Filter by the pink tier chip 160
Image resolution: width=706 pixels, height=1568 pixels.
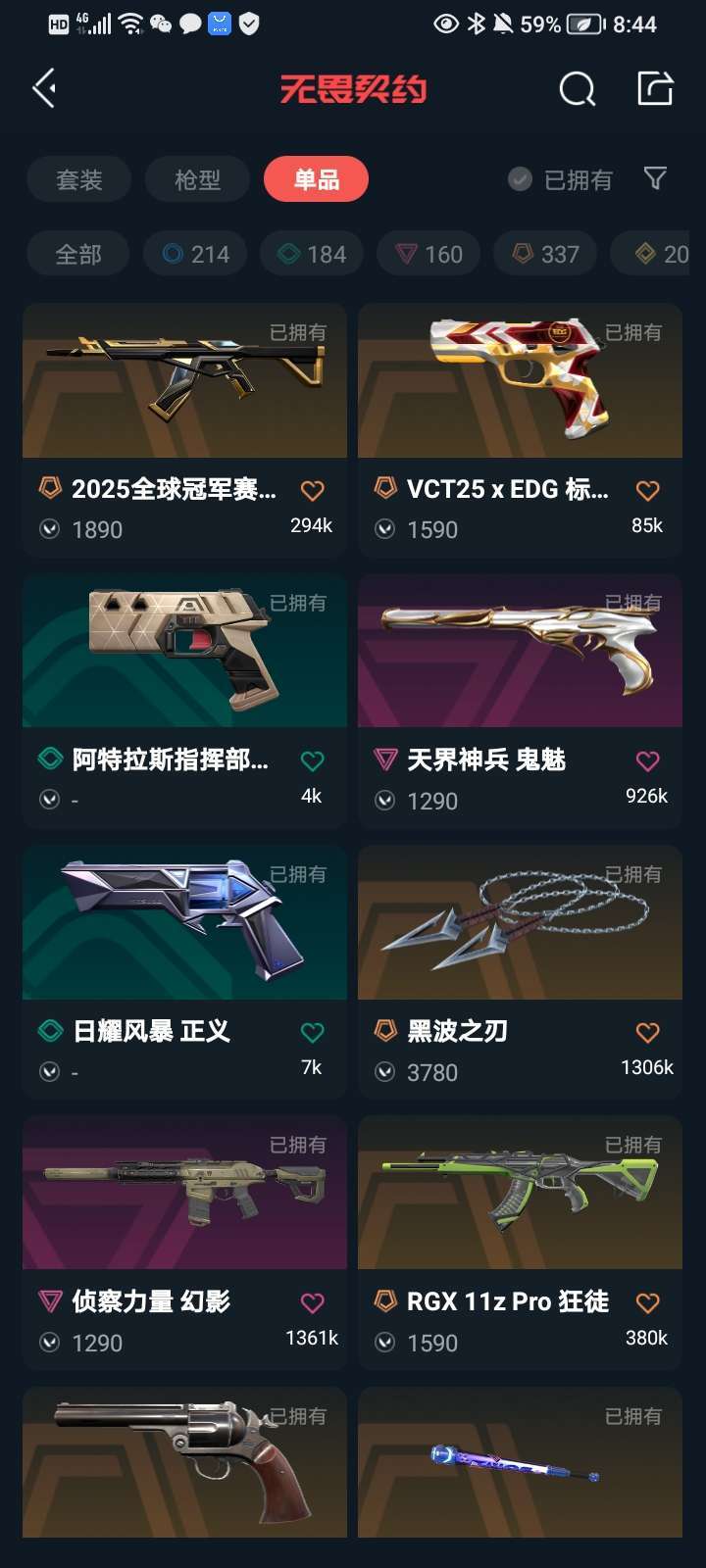pos(429,254)
